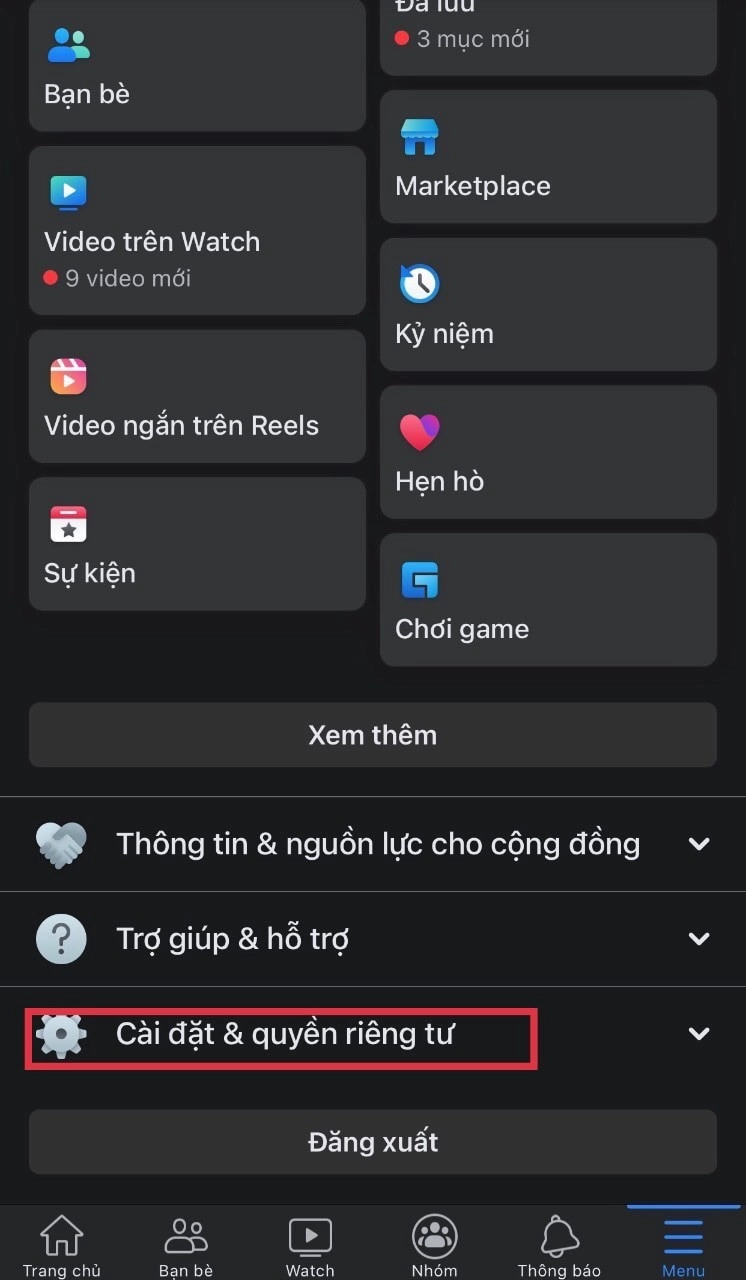Image resolution: width=746 pixels, height=1280 pixels.
Task: Open the Sự kiện calendar icon
Action: pyautogui.click(x=68, y=524)
